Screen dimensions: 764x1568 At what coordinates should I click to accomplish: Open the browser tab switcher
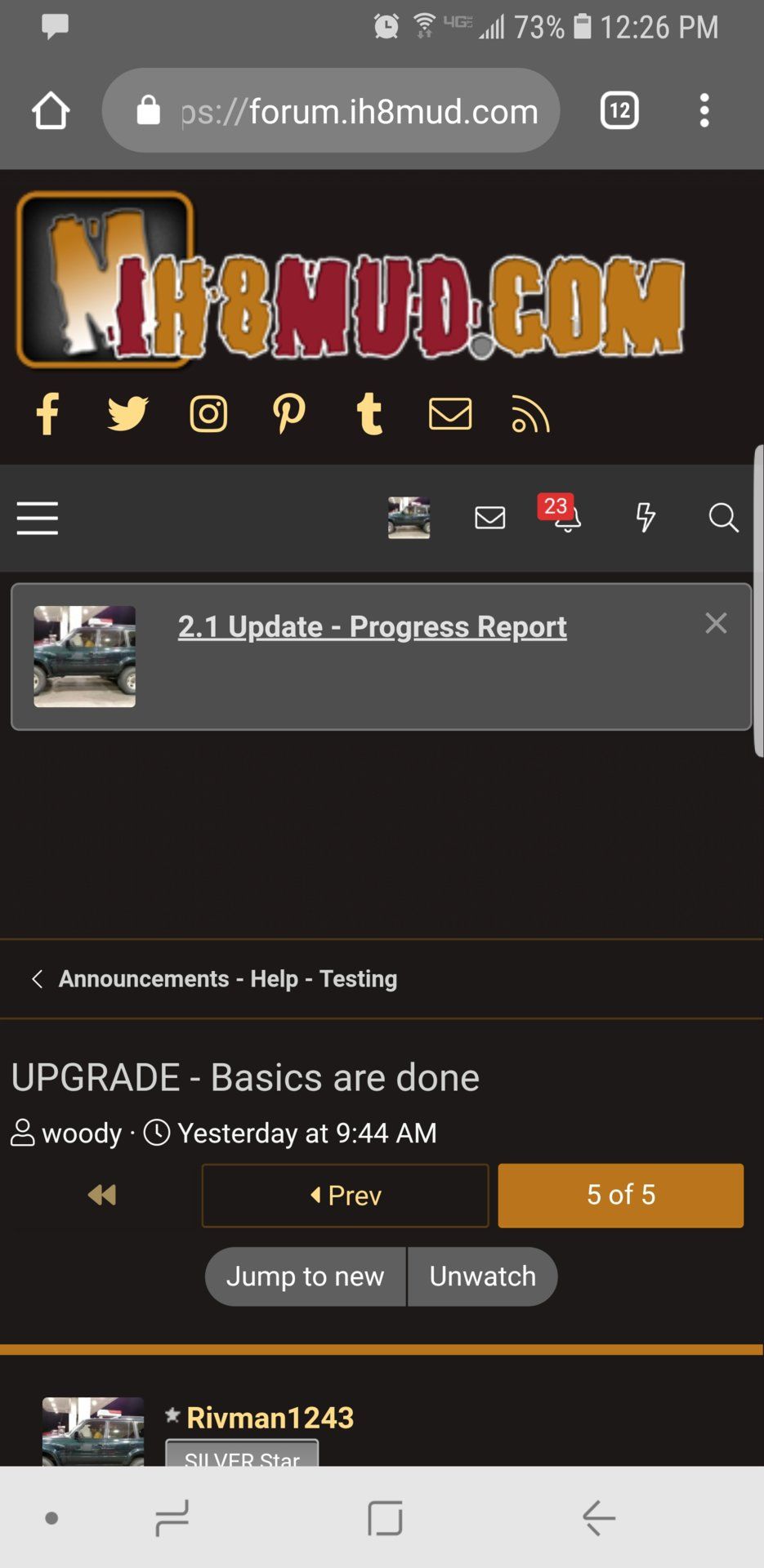coord(619,110)
